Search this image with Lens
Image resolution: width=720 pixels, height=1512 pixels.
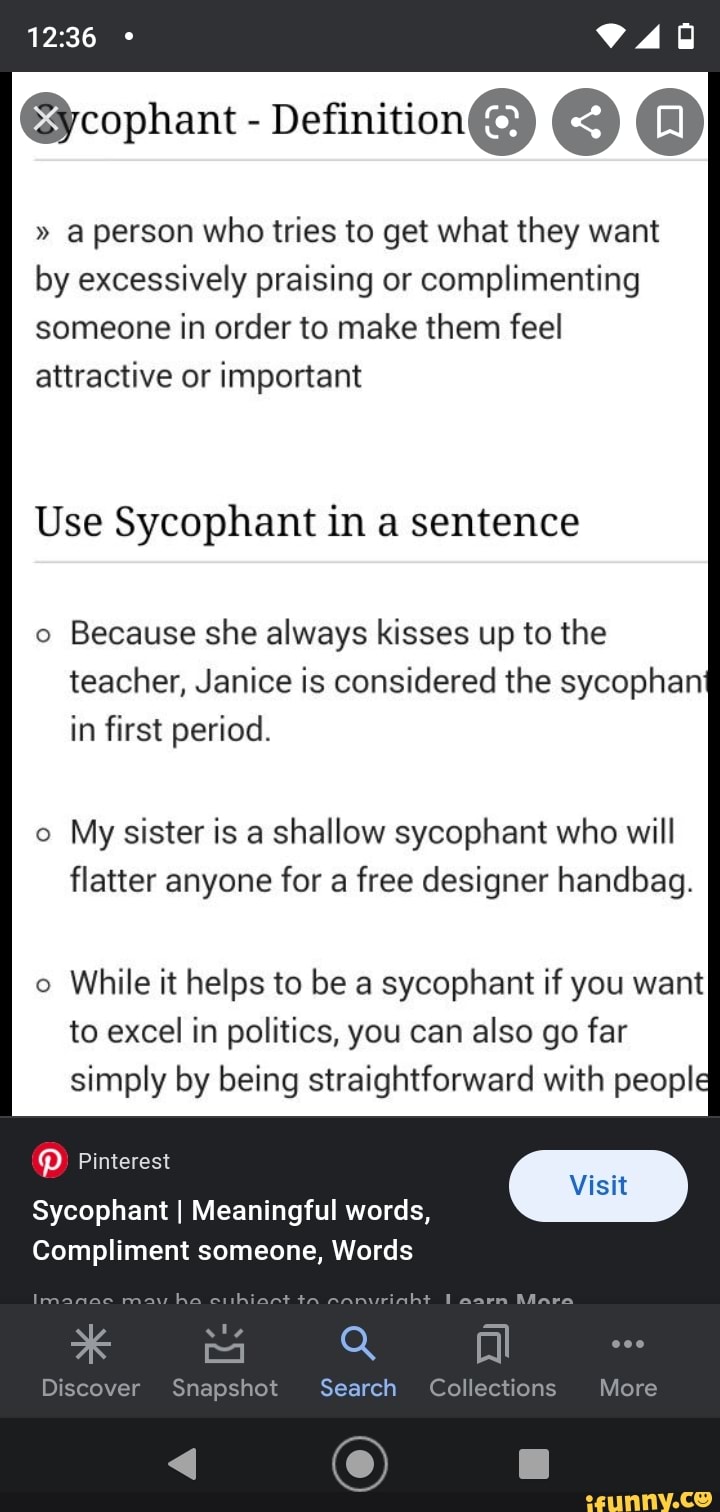coord(502,122)
